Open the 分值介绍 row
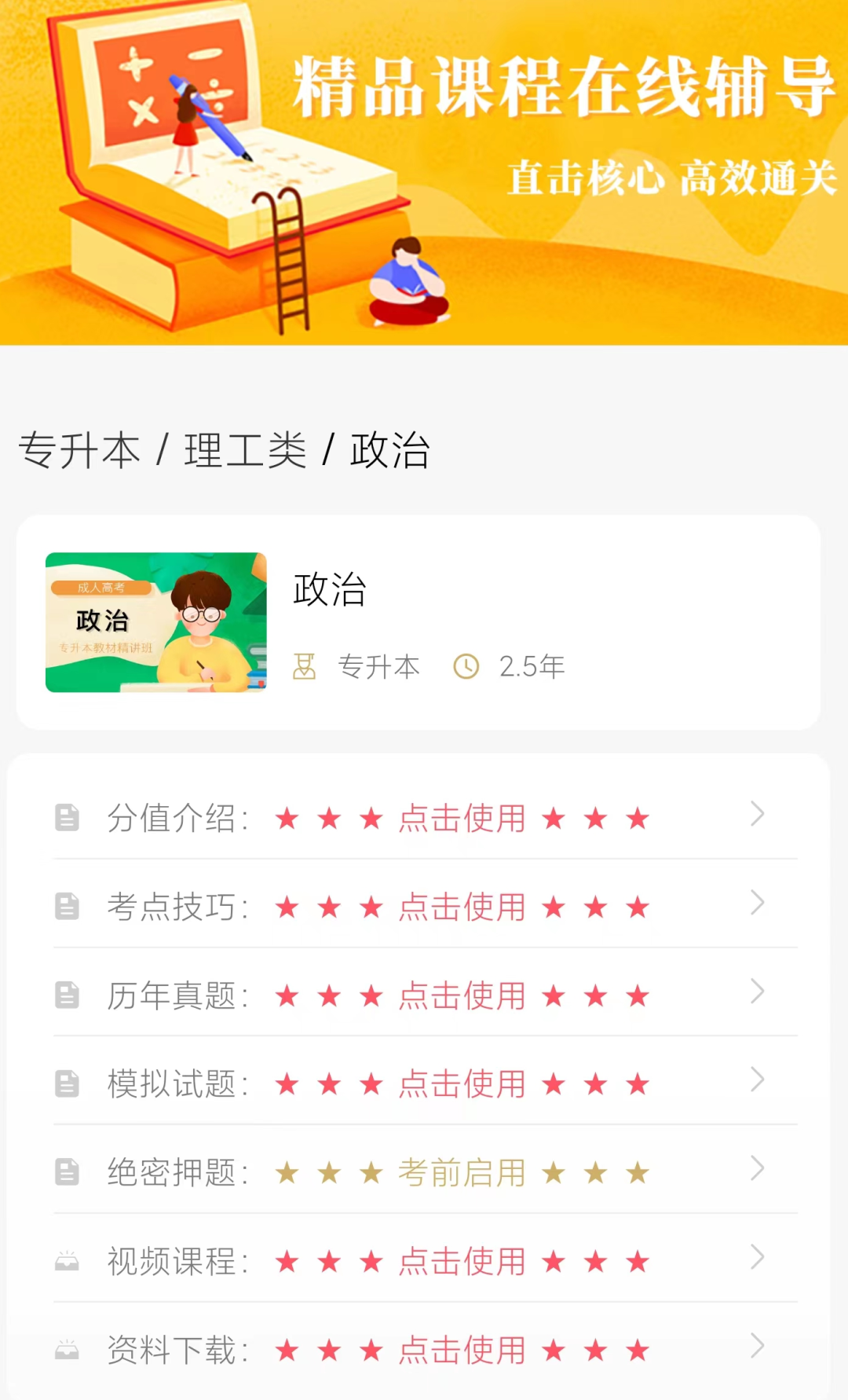This screenshot has width=848, height=1400. tap(424, 818)
